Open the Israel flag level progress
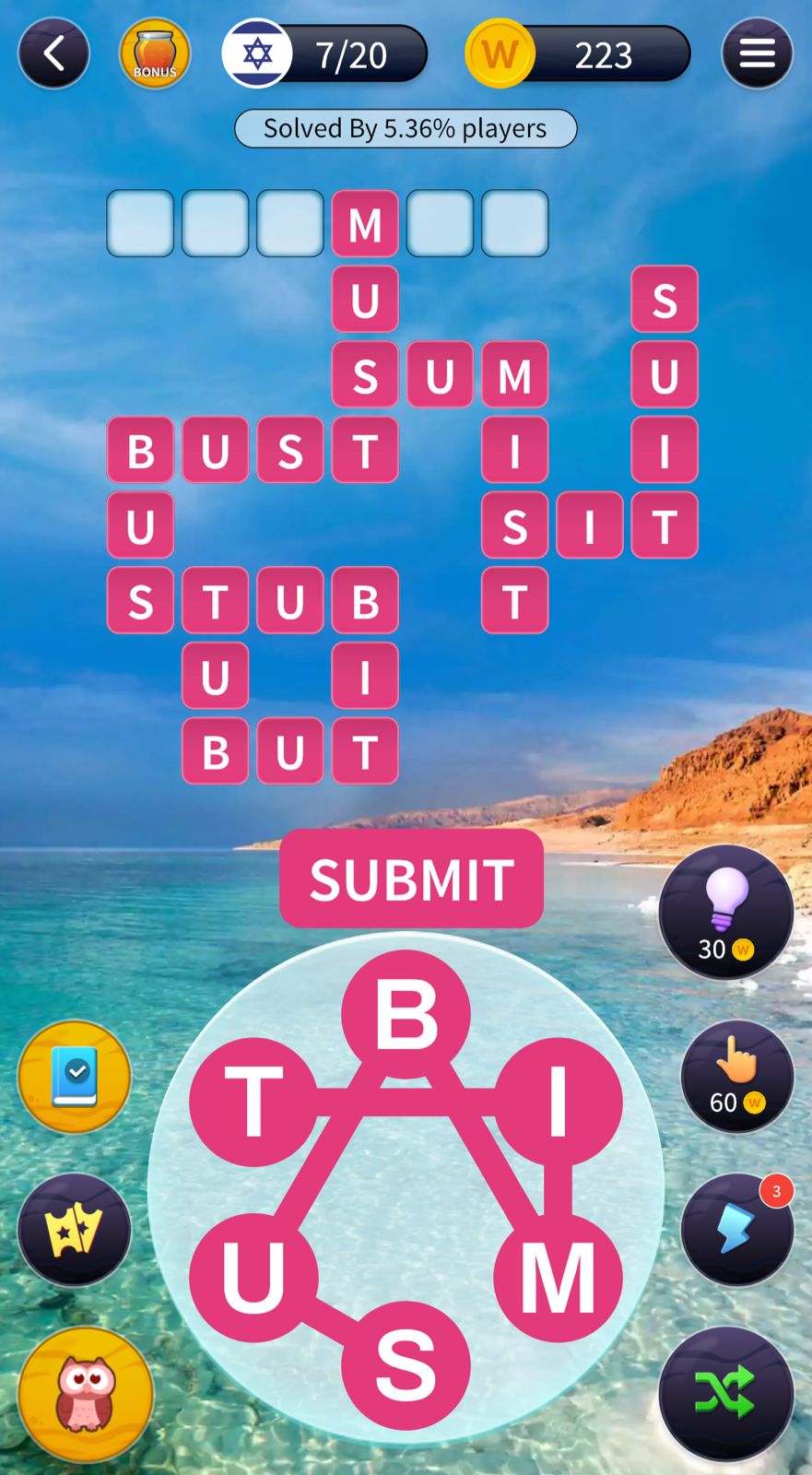This screenshot has height=1475, width=812. click(x=325, y=54)
